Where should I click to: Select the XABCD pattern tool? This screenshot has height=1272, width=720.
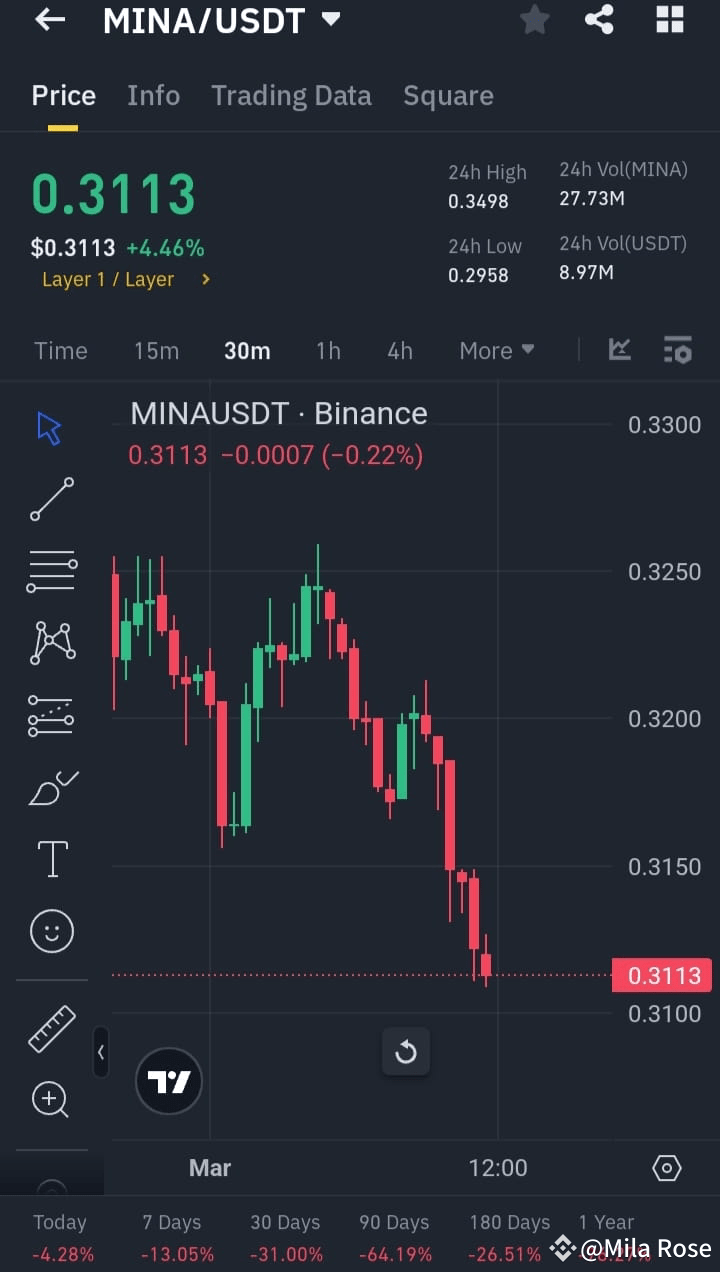[x=51, y=642]
